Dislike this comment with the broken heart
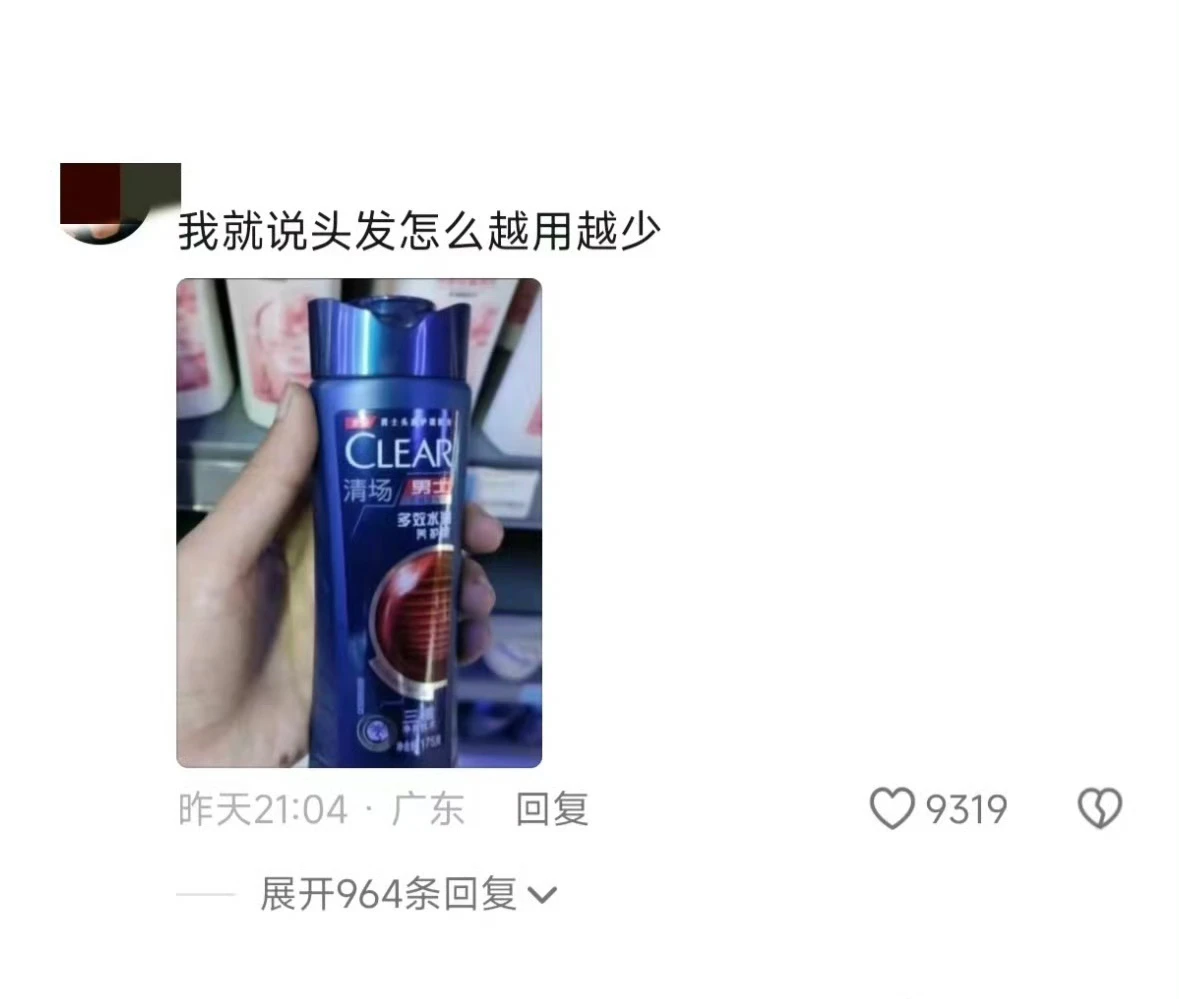Viewport: 1179px width, 999px height. tap(1099, 809)
